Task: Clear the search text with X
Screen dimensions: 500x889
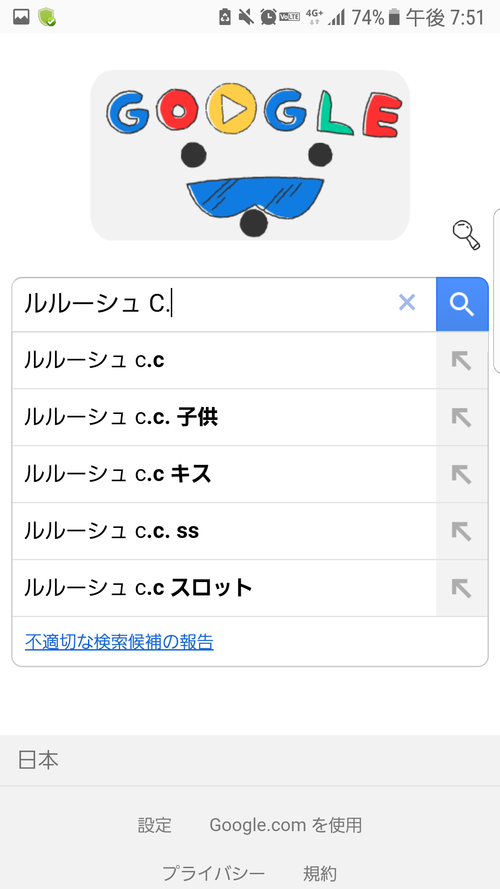Action: click(x=407, y=303)
